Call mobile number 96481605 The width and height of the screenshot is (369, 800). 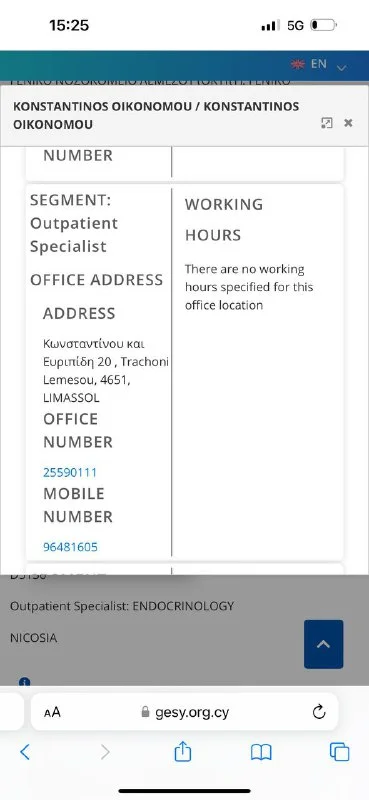click(x=70, y=547)
